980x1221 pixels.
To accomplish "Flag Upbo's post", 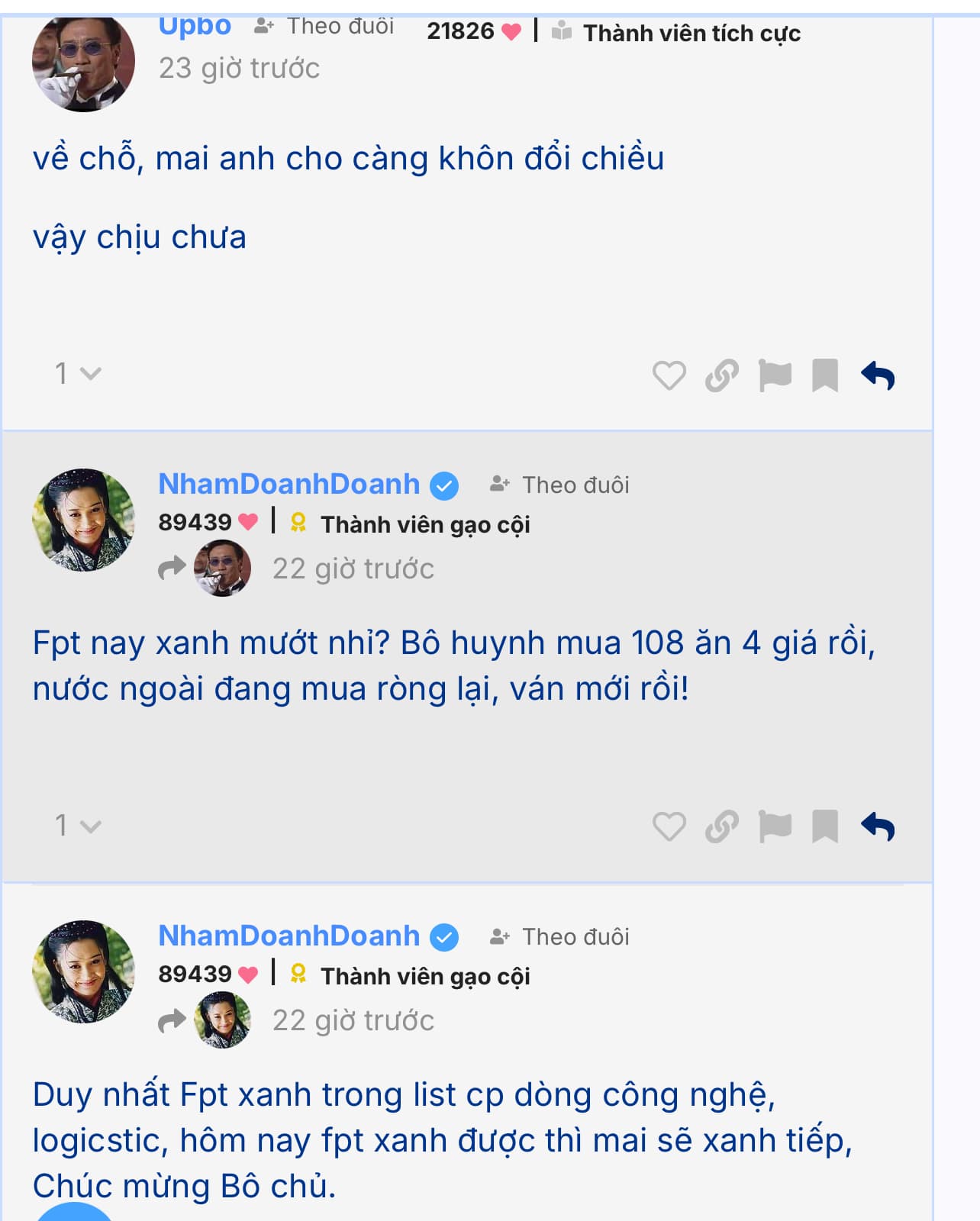I will (774, 375).
